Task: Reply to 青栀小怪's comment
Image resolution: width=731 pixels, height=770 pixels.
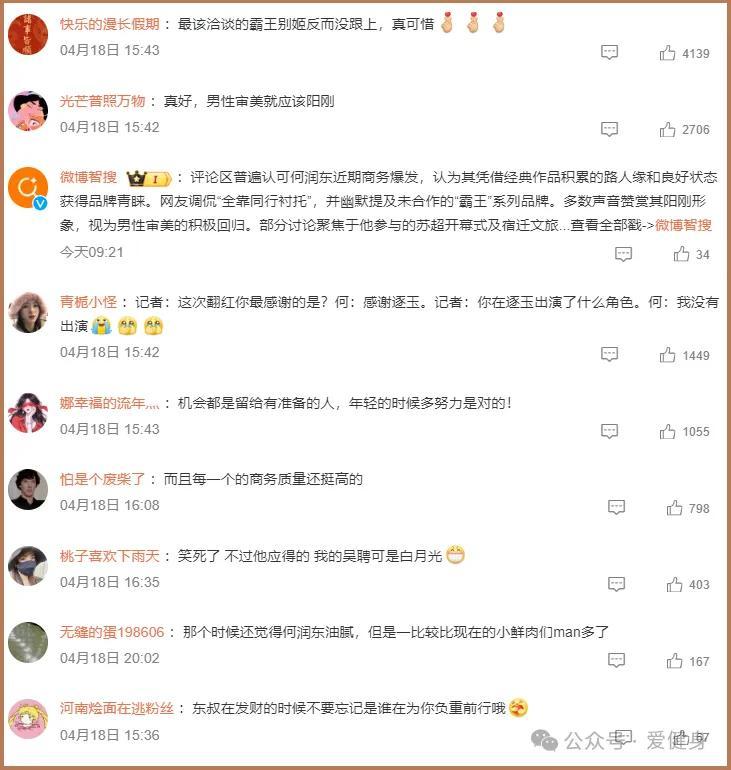Action: pyautogui.click(x=609, y=355)
